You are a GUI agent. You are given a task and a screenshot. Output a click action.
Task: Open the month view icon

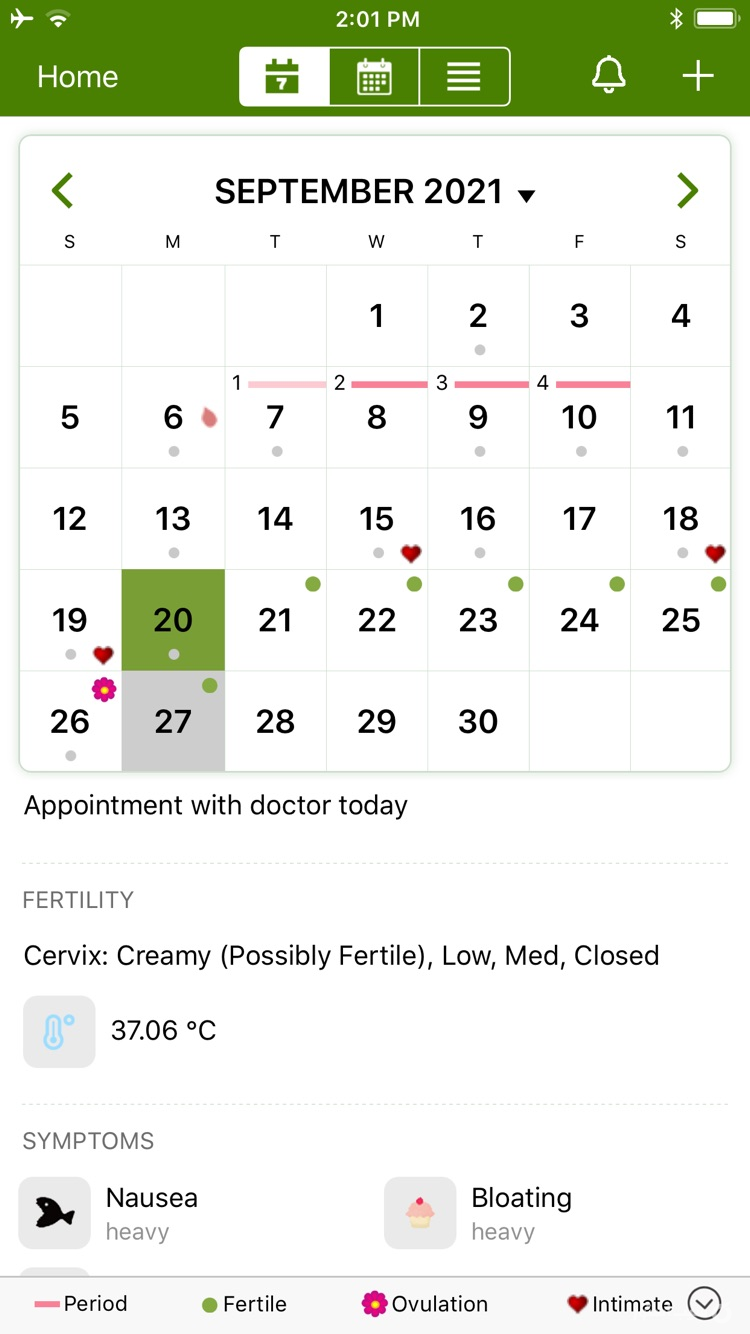pos(375,76)
